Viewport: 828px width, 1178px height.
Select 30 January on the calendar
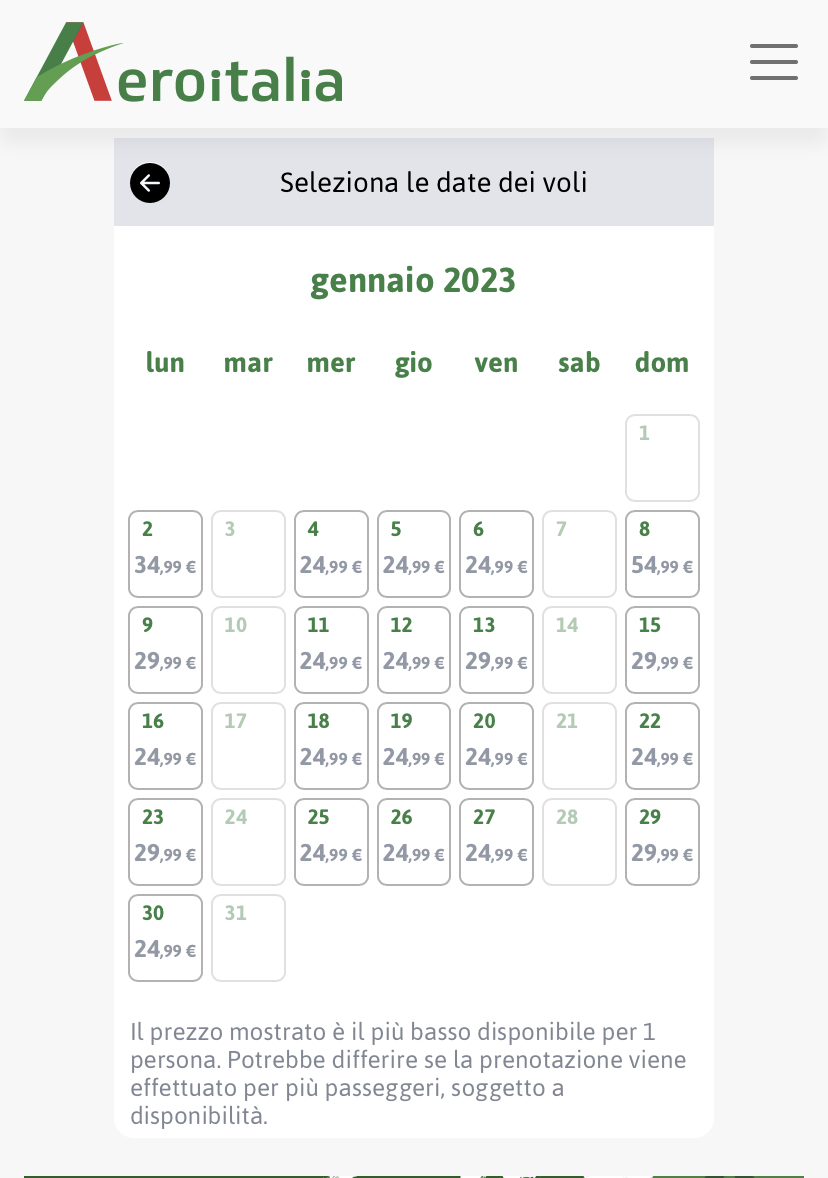point(165,938)
